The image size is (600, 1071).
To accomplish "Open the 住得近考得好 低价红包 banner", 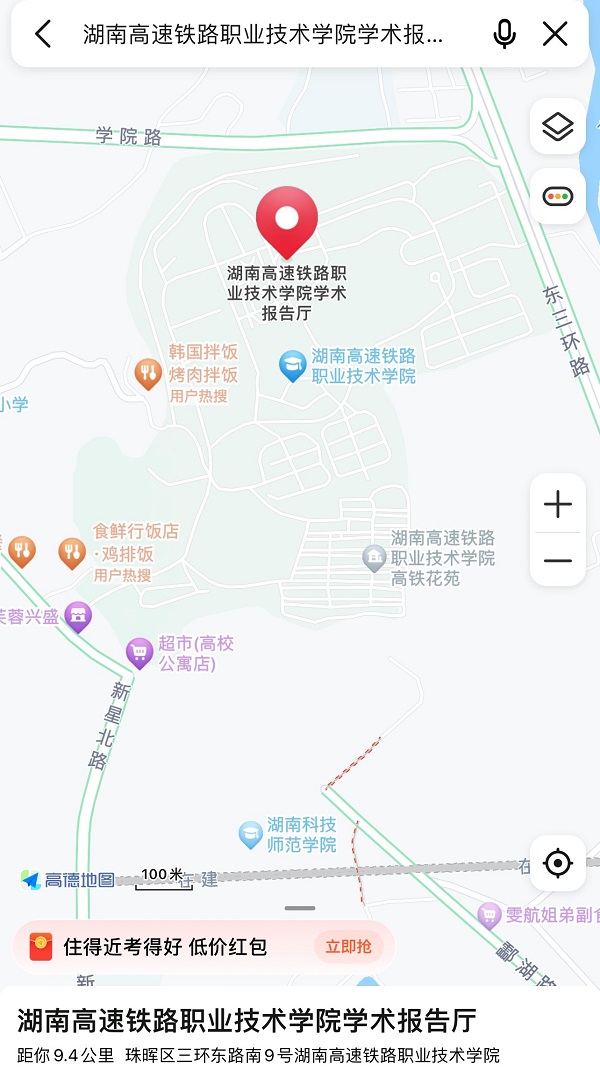I will (204, 947).
